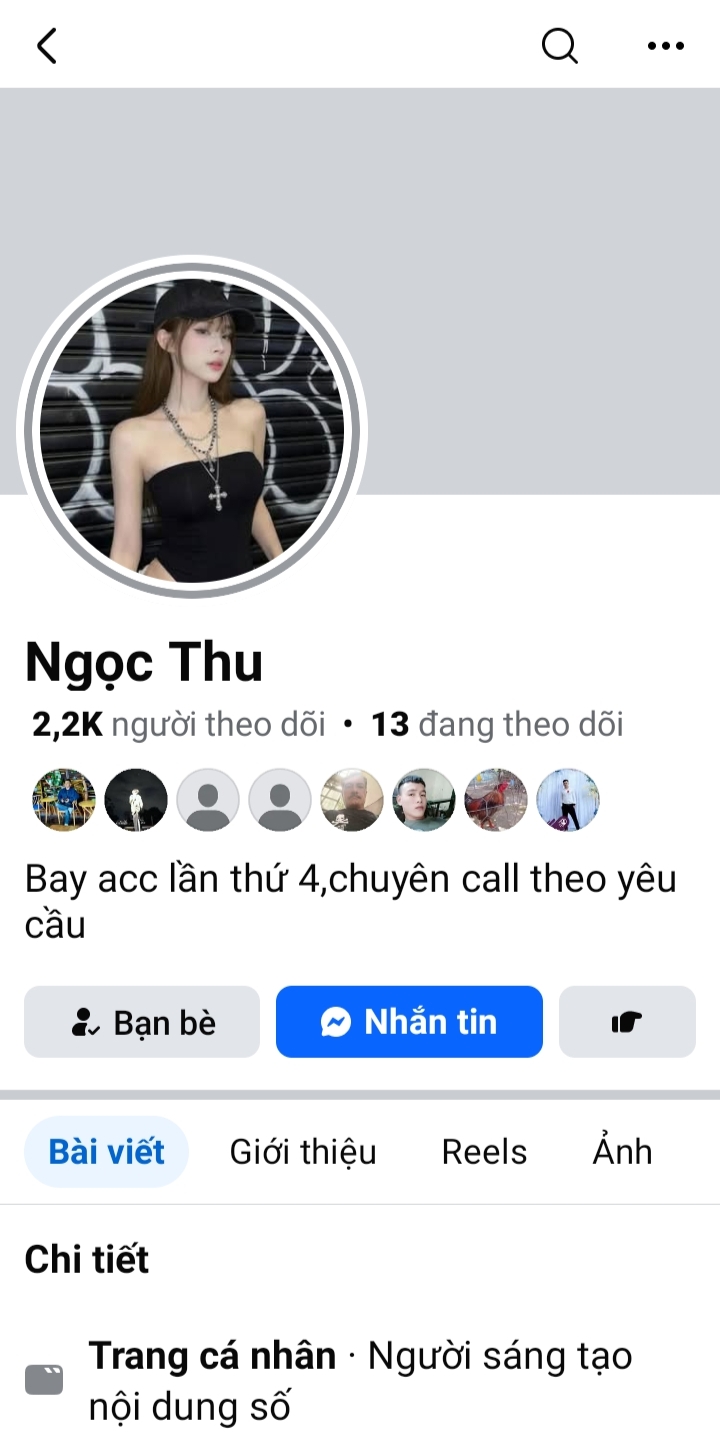This screenshot has height=1436, width=720.
Task: Open the Reels tab
Action: point(484,1152)
